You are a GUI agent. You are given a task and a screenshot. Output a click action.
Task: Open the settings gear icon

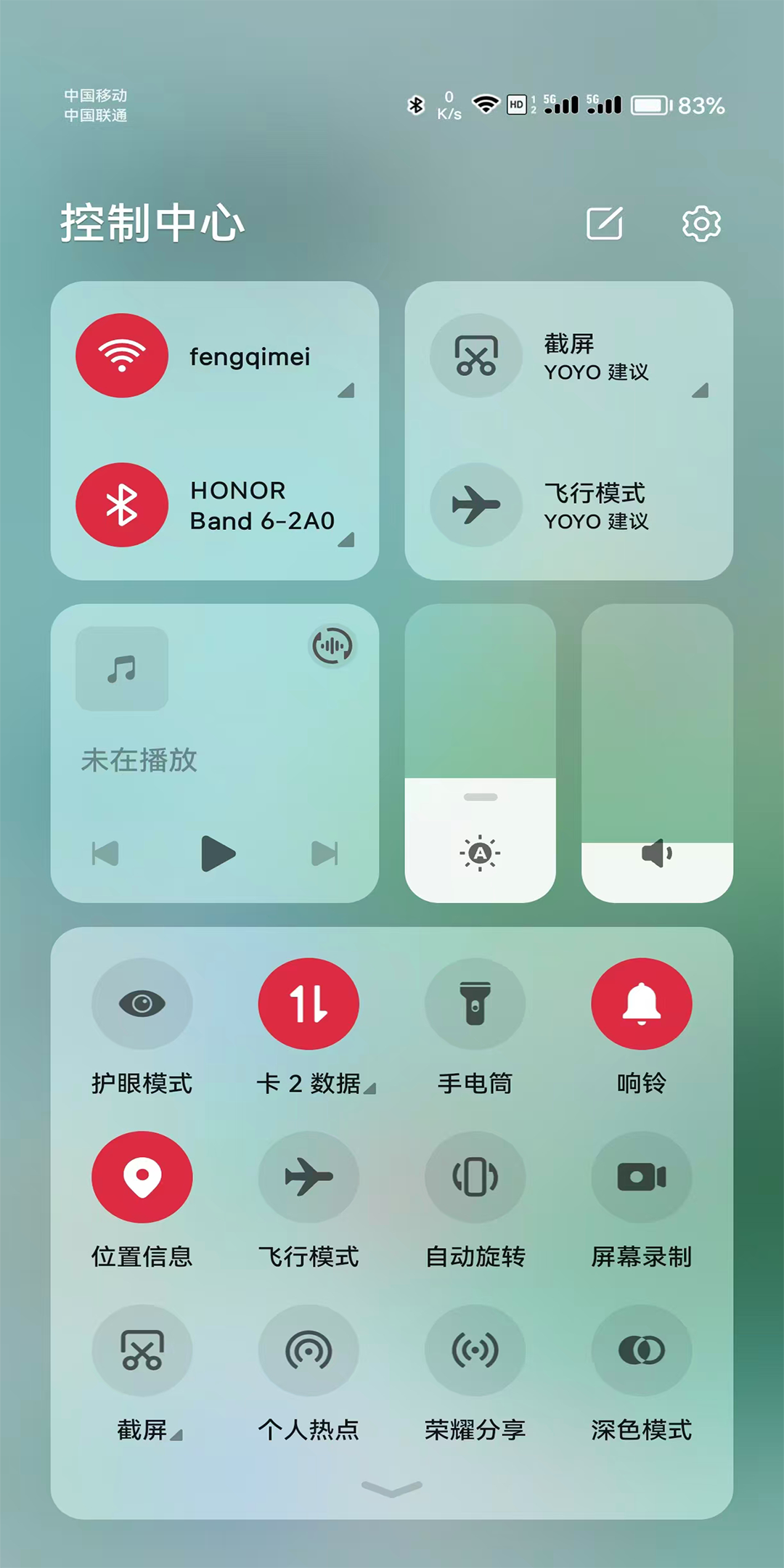(x=701, y=224)
